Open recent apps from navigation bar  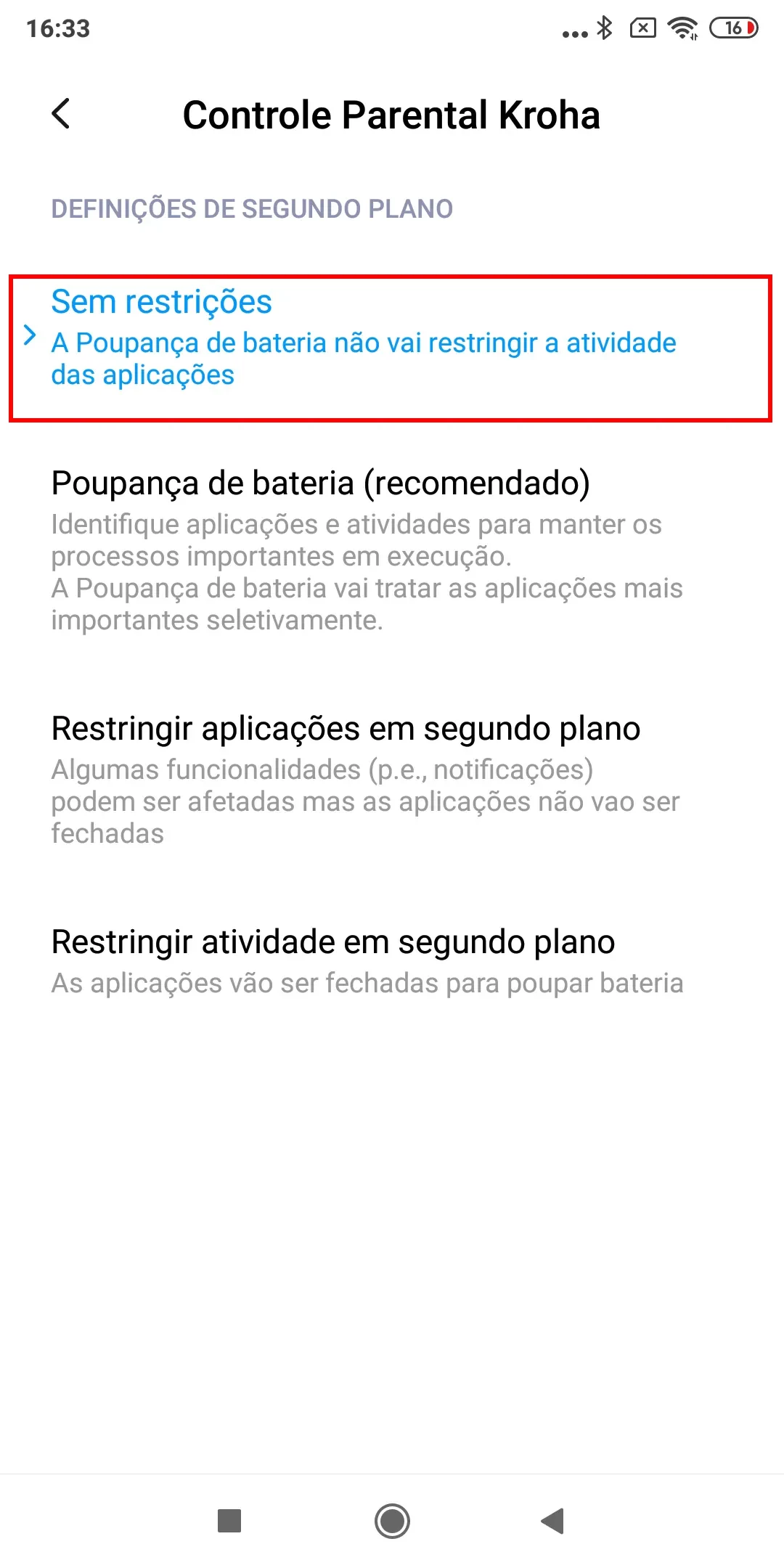[229, 1520]
